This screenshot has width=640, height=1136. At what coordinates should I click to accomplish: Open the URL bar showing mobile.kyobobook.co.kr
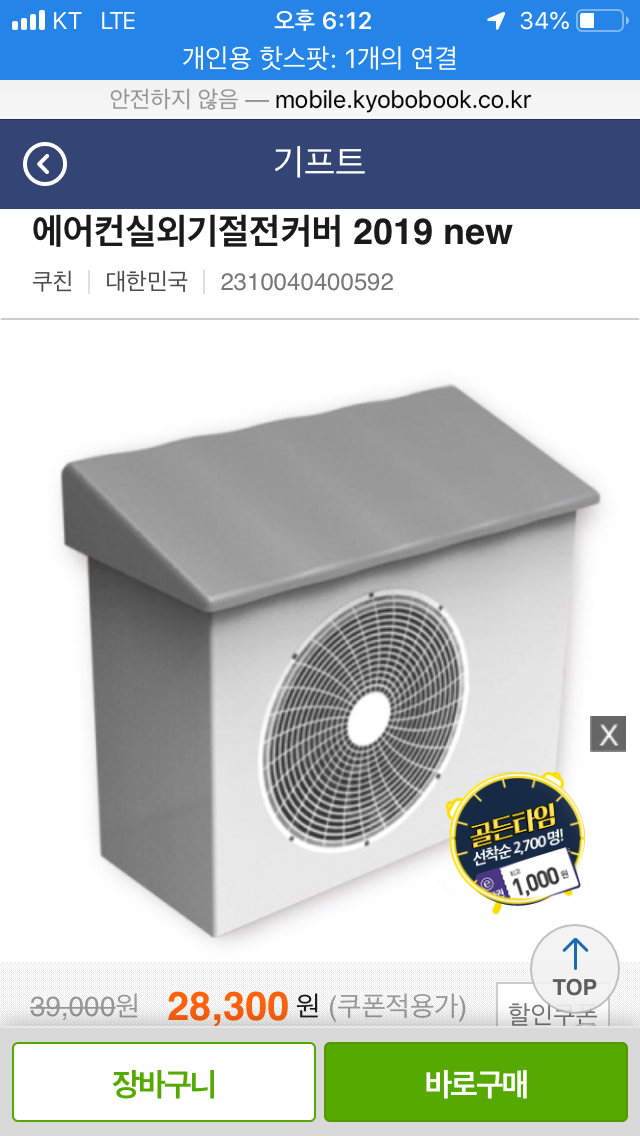[x=320, y=100]
